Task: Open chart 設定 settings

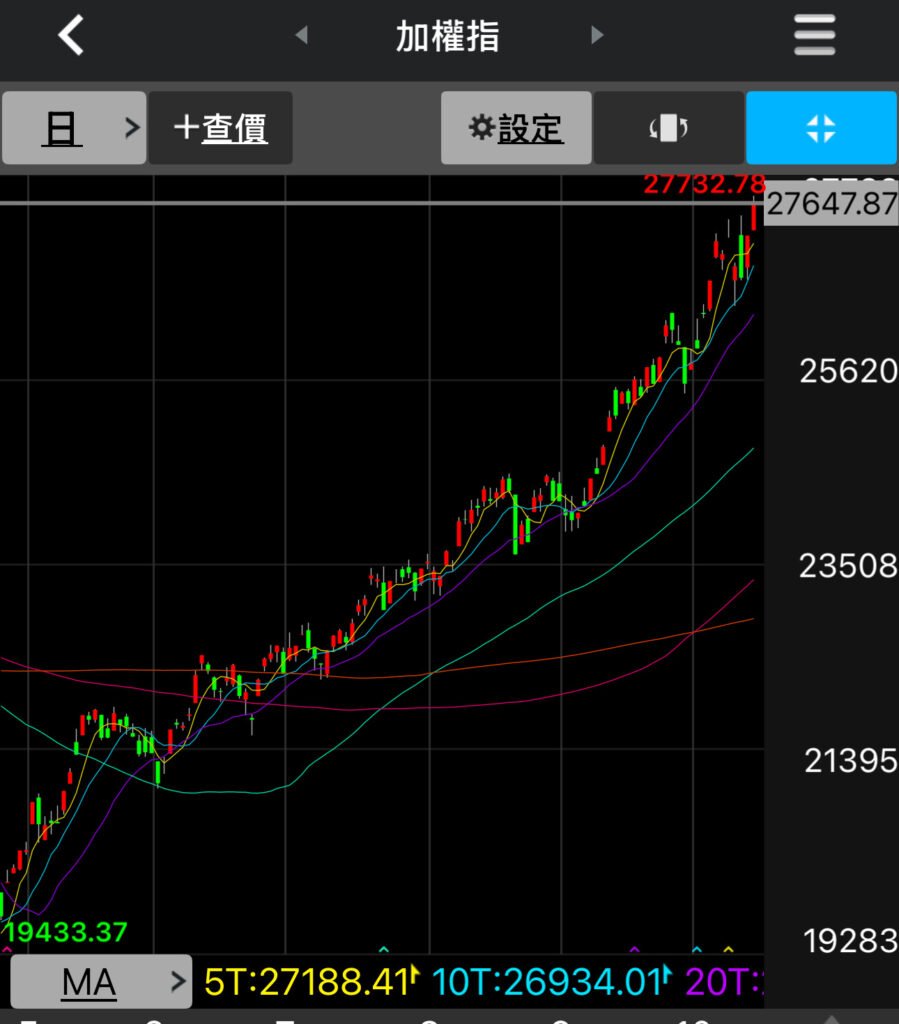Action: 516,128
